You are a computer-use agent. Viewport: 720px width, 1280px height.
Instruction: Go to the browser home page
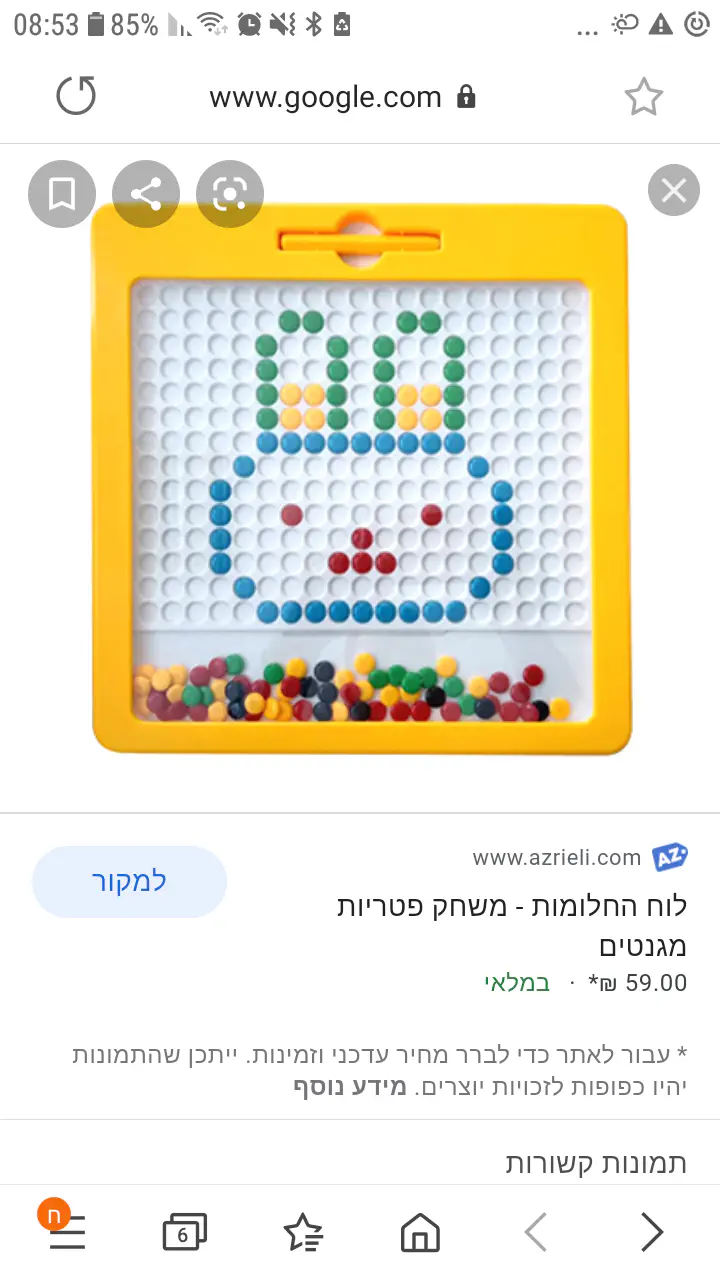pyautogui.click(x=420, y=1232)
